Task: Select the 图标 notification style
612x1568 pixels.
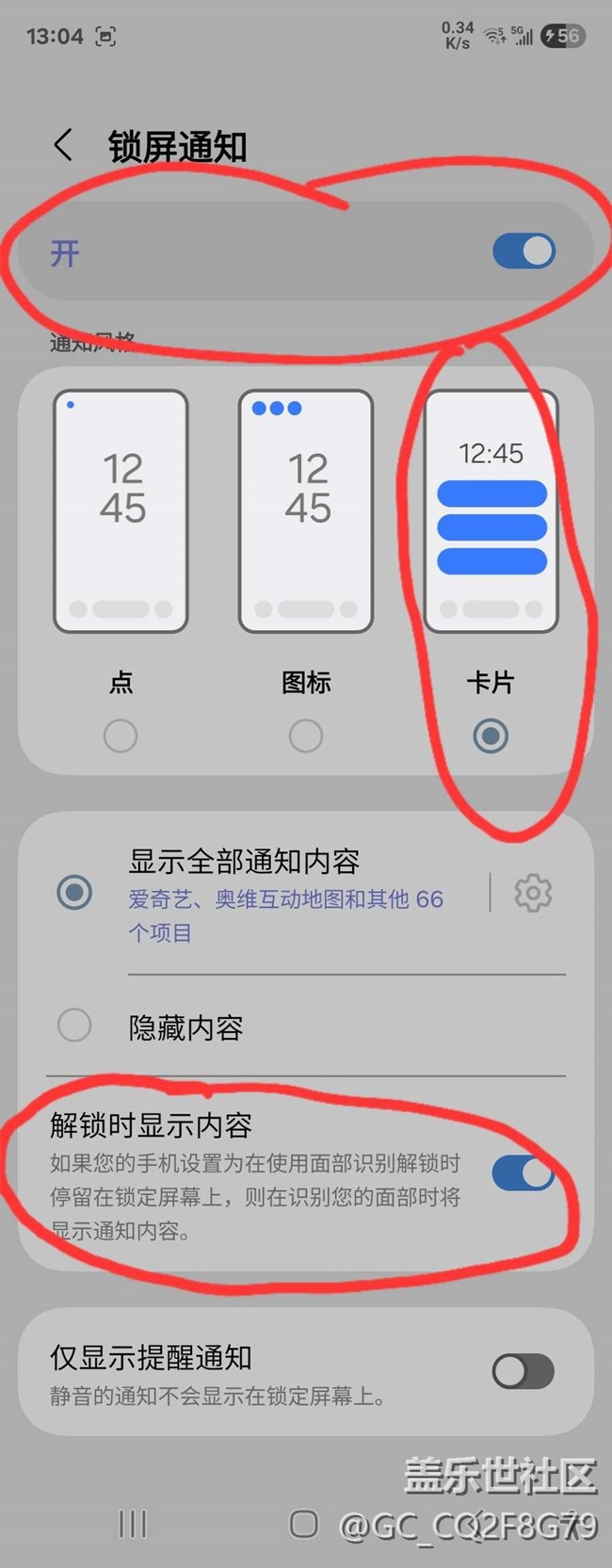Action: pos(305,736)
